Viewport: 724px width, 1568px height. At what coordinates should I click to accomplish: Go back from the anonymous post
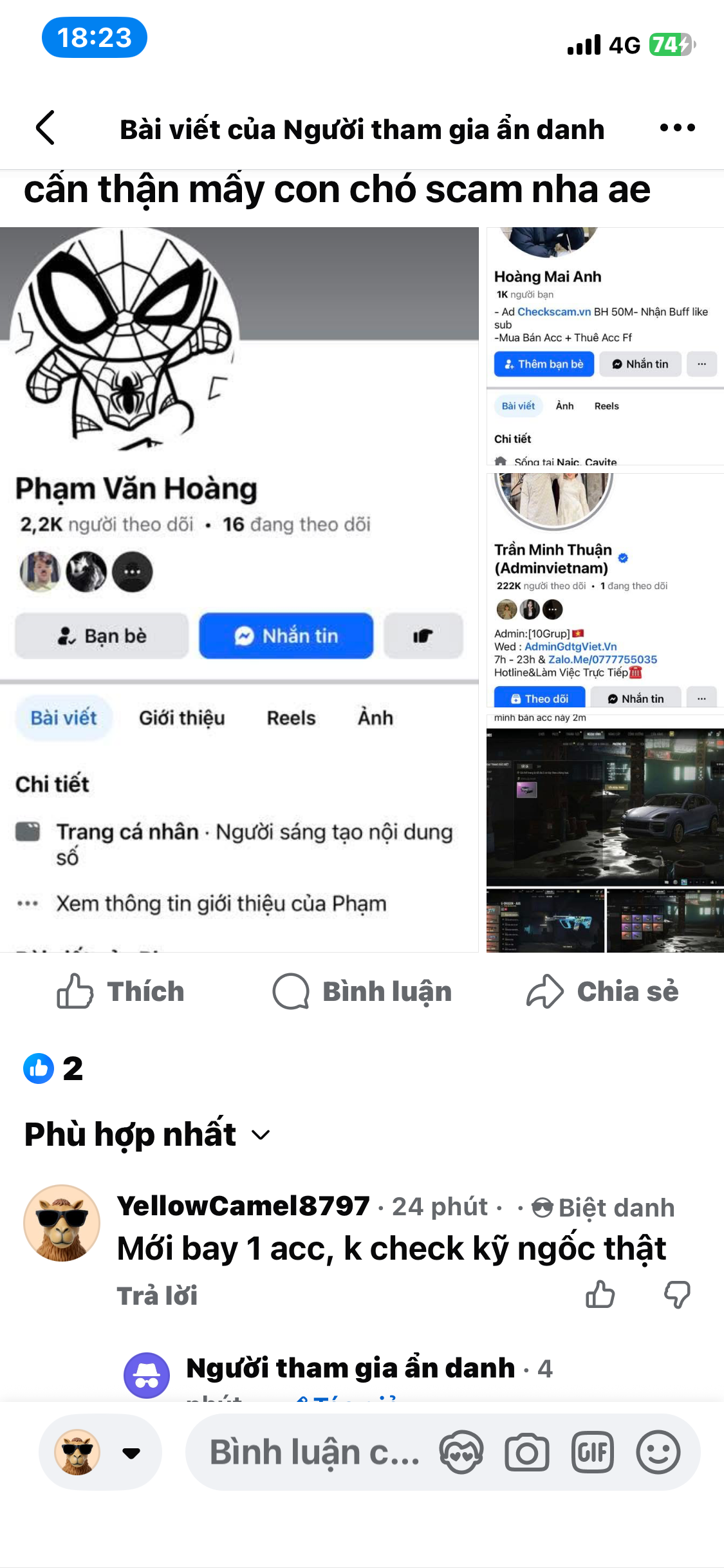(45, 127)
